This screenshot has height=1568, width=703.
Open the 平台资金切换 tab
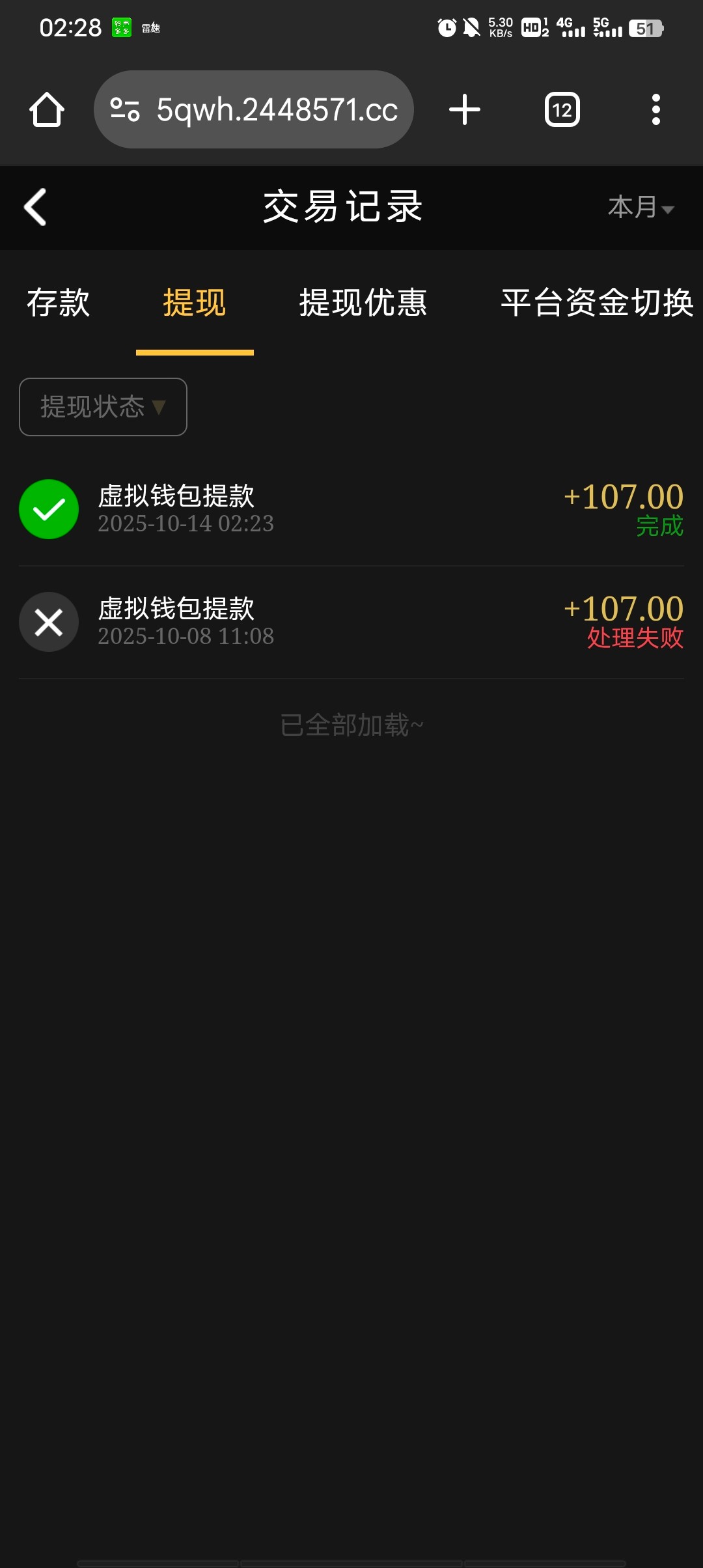tap(596, 303)
